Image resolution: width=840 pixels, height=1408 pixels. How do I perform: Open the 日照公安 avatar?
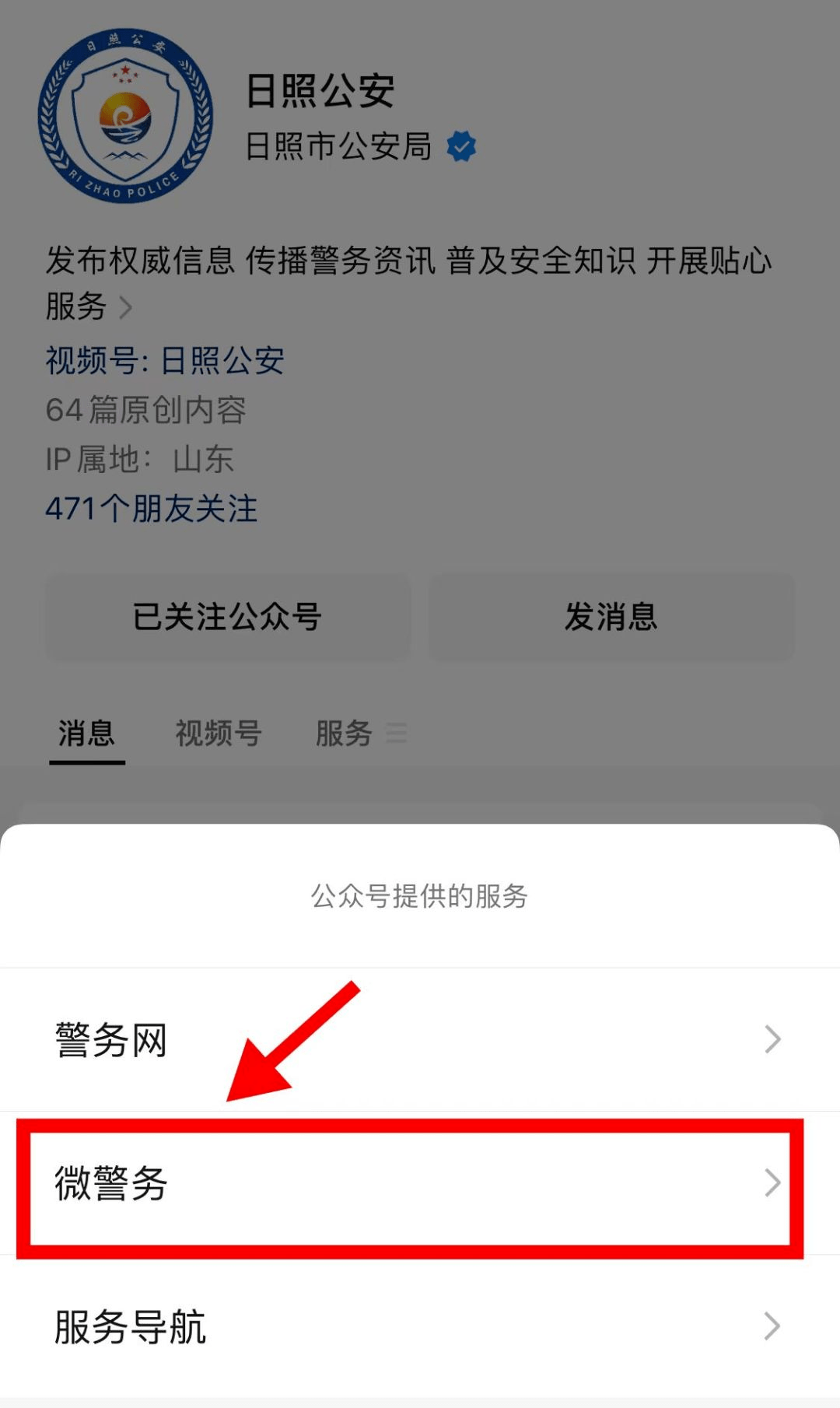point(125,116)
